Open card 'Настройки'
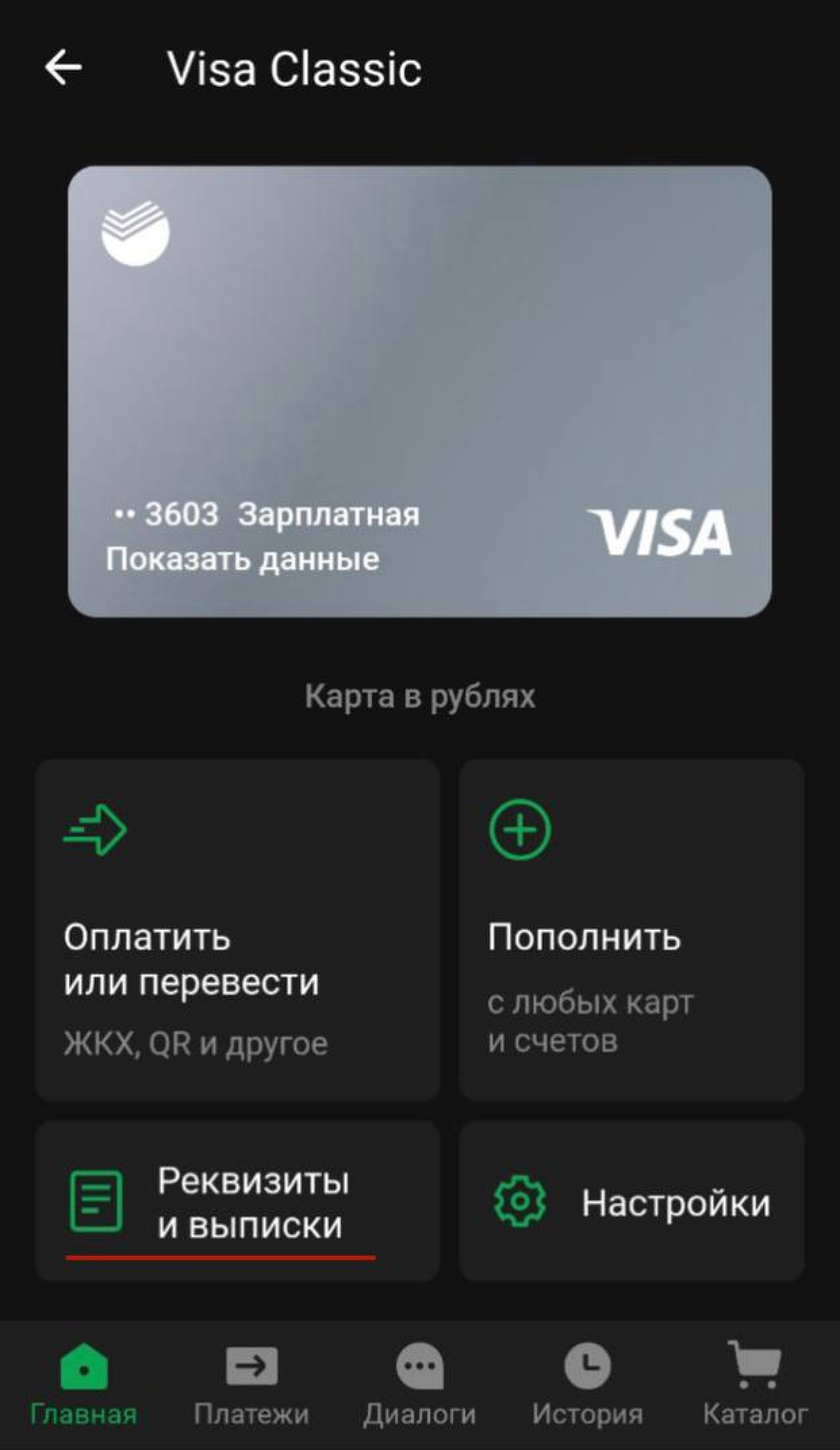 [x=631, y=1202]
